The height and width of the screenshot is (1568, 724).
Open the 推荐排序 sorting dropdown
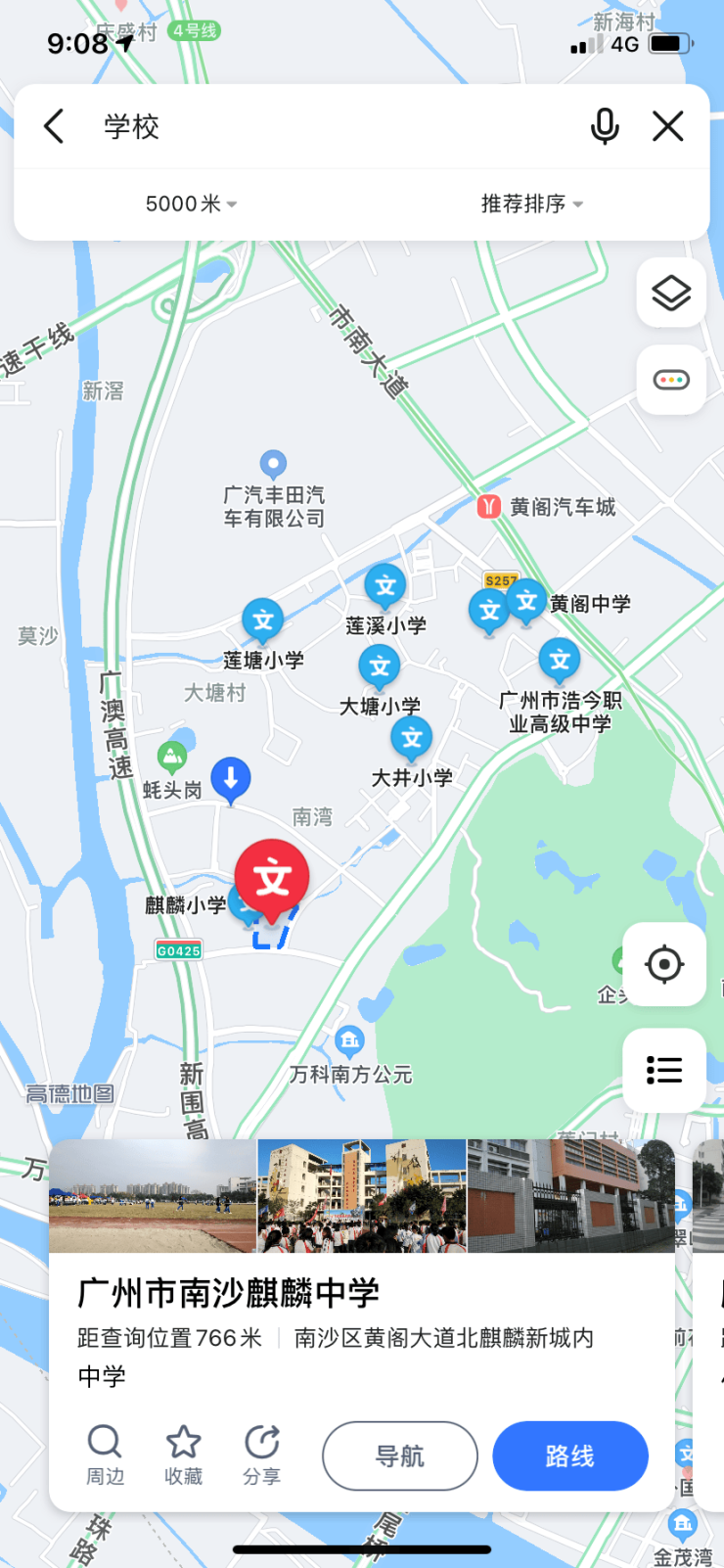(531, 204)
